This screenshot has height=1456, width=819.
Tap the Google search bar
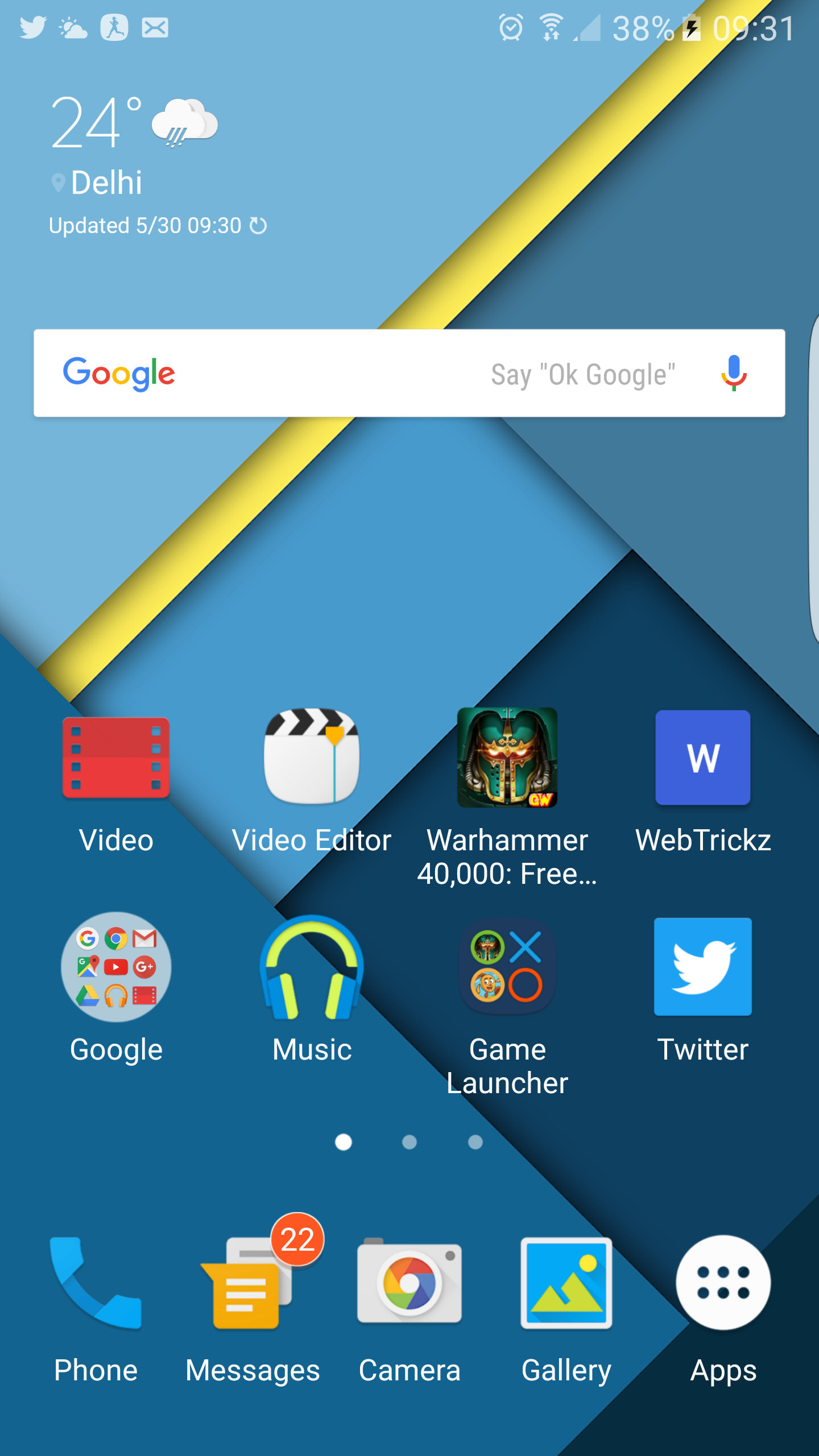409,373
